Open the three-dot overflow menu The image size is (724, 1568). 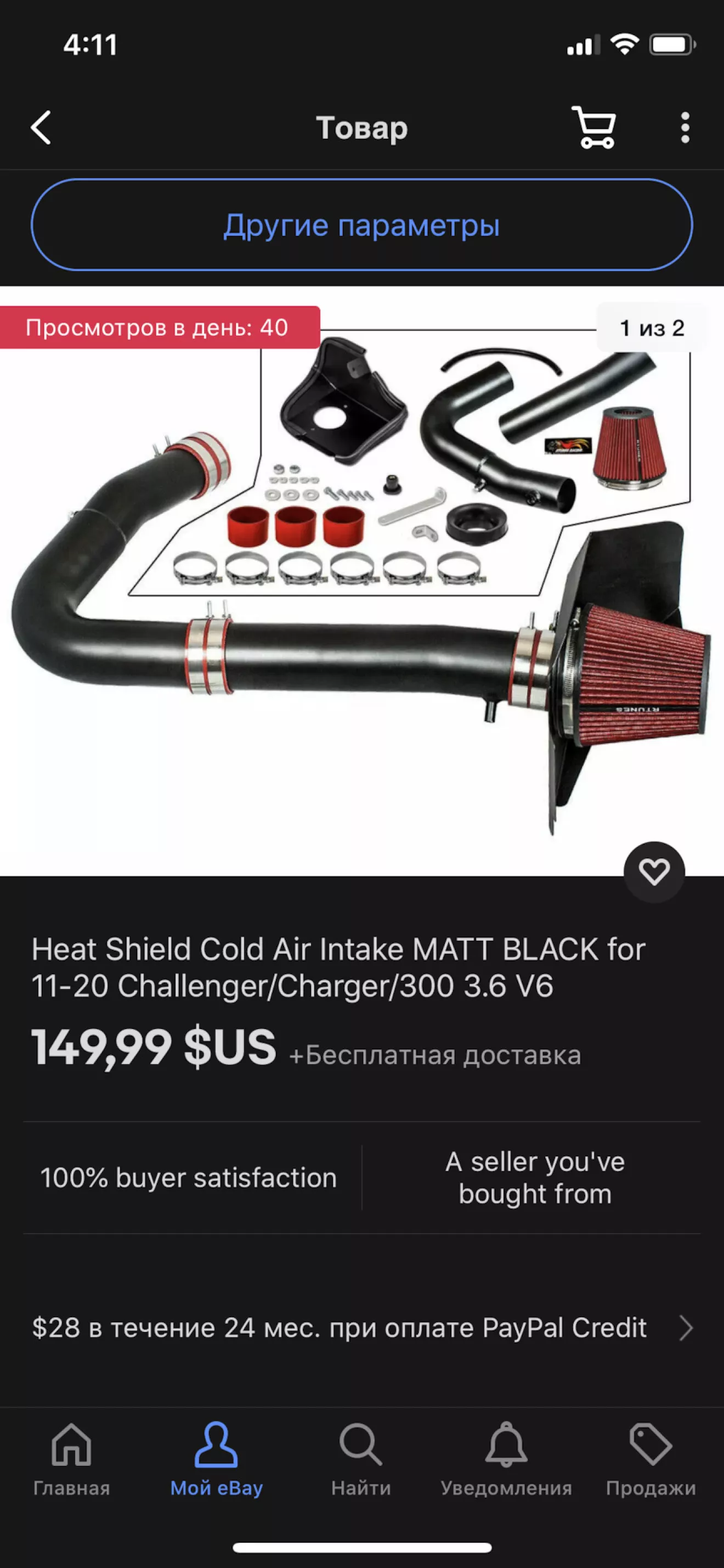click(x=685, y=128)
